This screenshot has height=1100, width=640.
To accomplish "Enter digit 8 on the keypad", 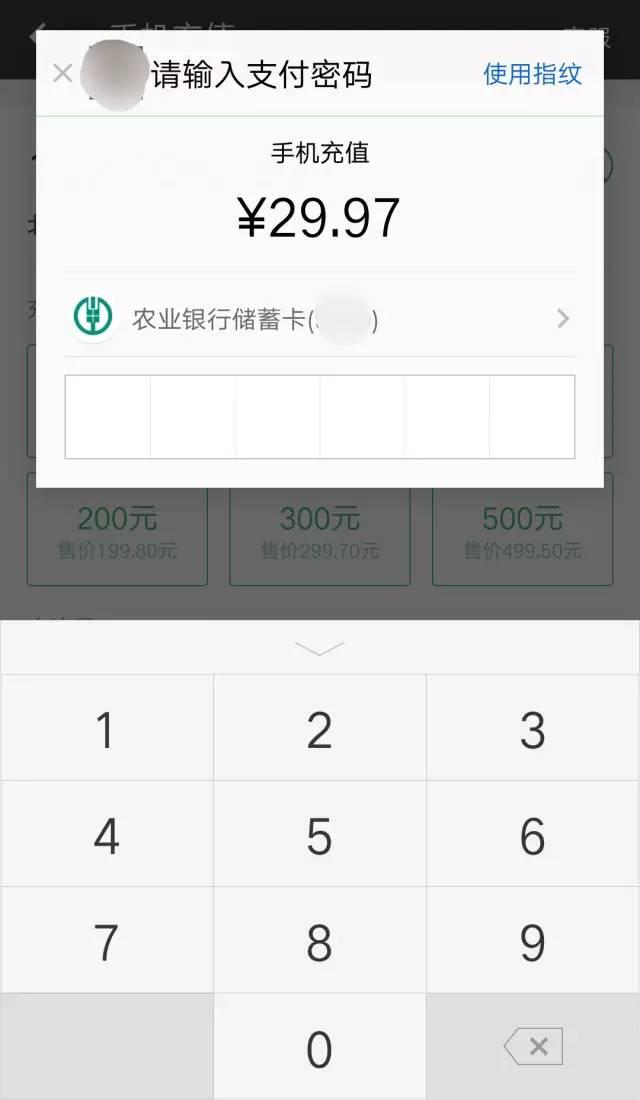I will point(320,940).
